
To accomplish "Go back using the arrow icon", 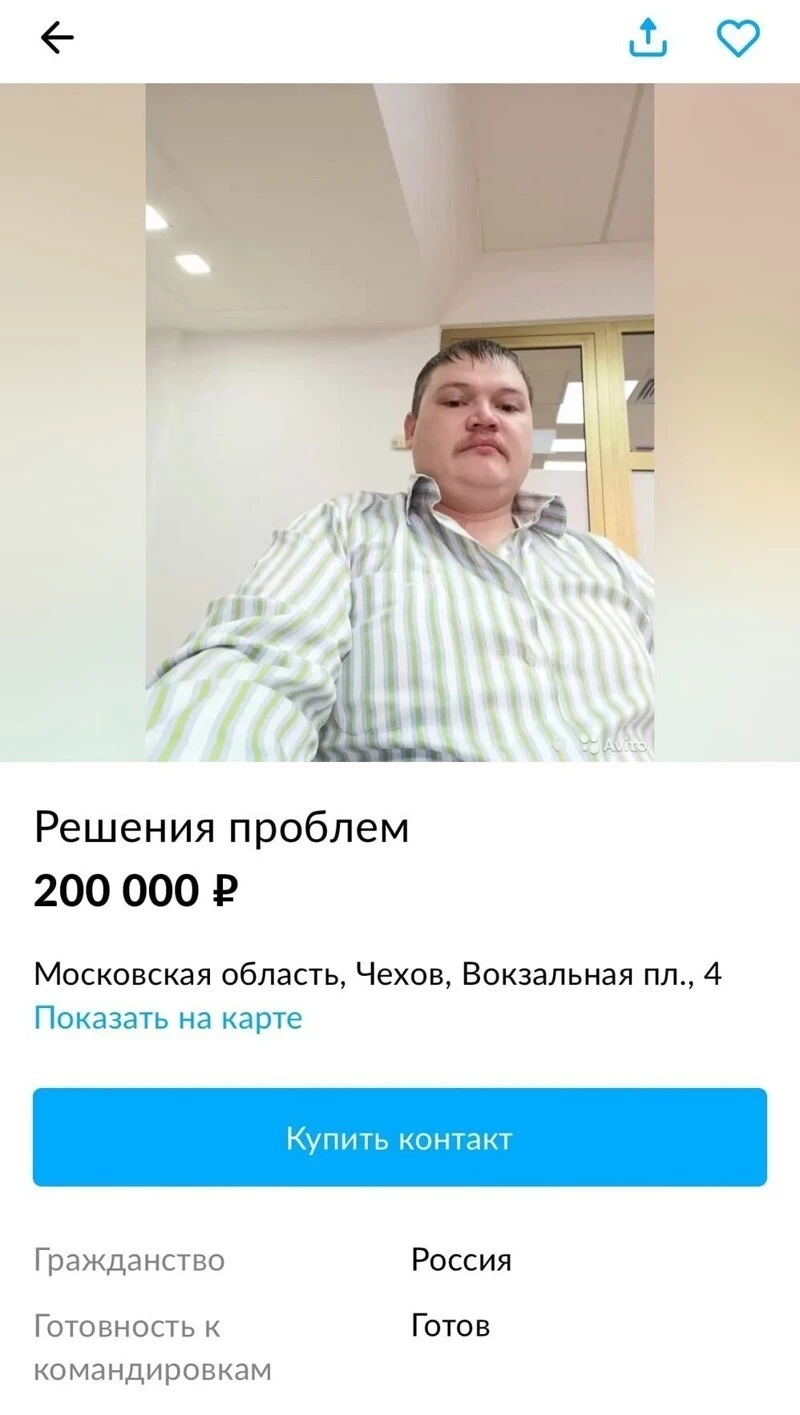I will click(x=57, y=38).
